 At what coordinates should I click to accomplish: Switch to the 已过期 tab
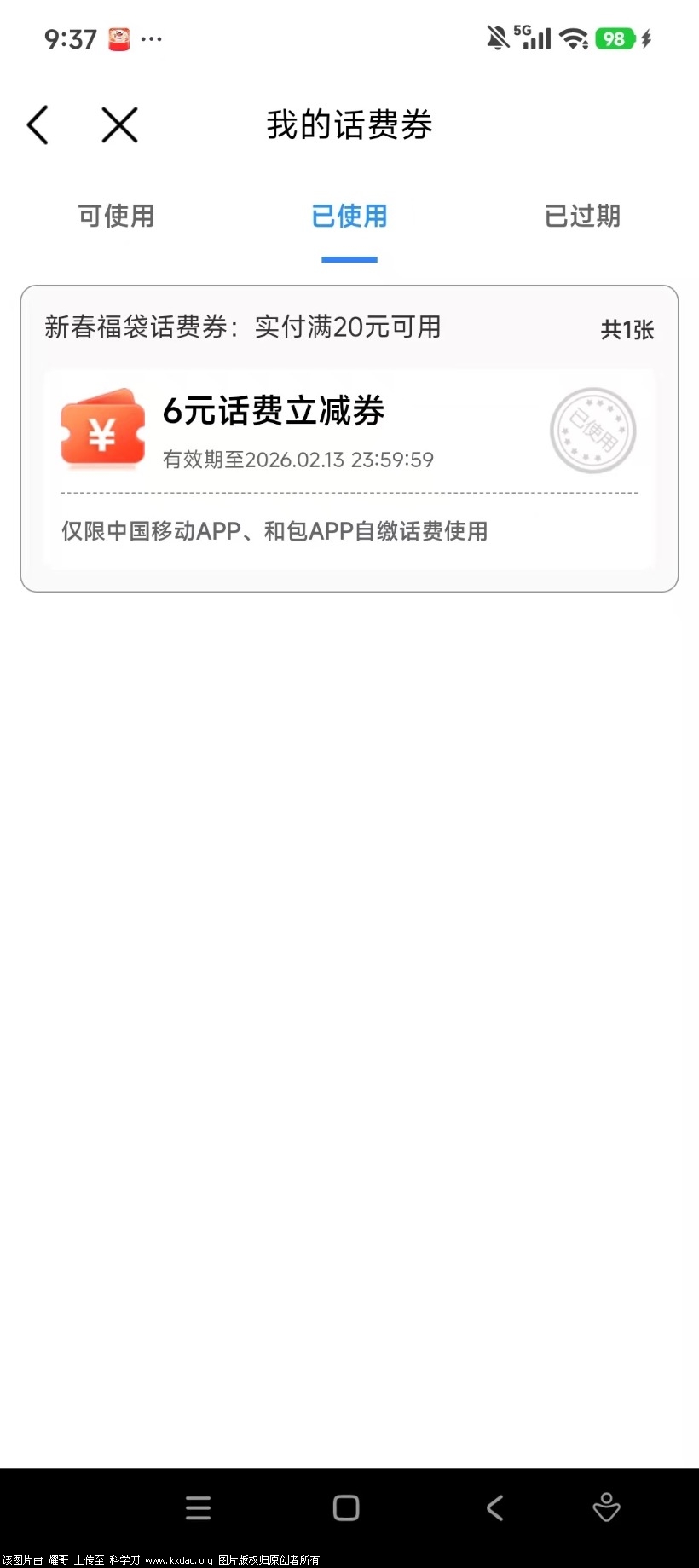point(582,217)
